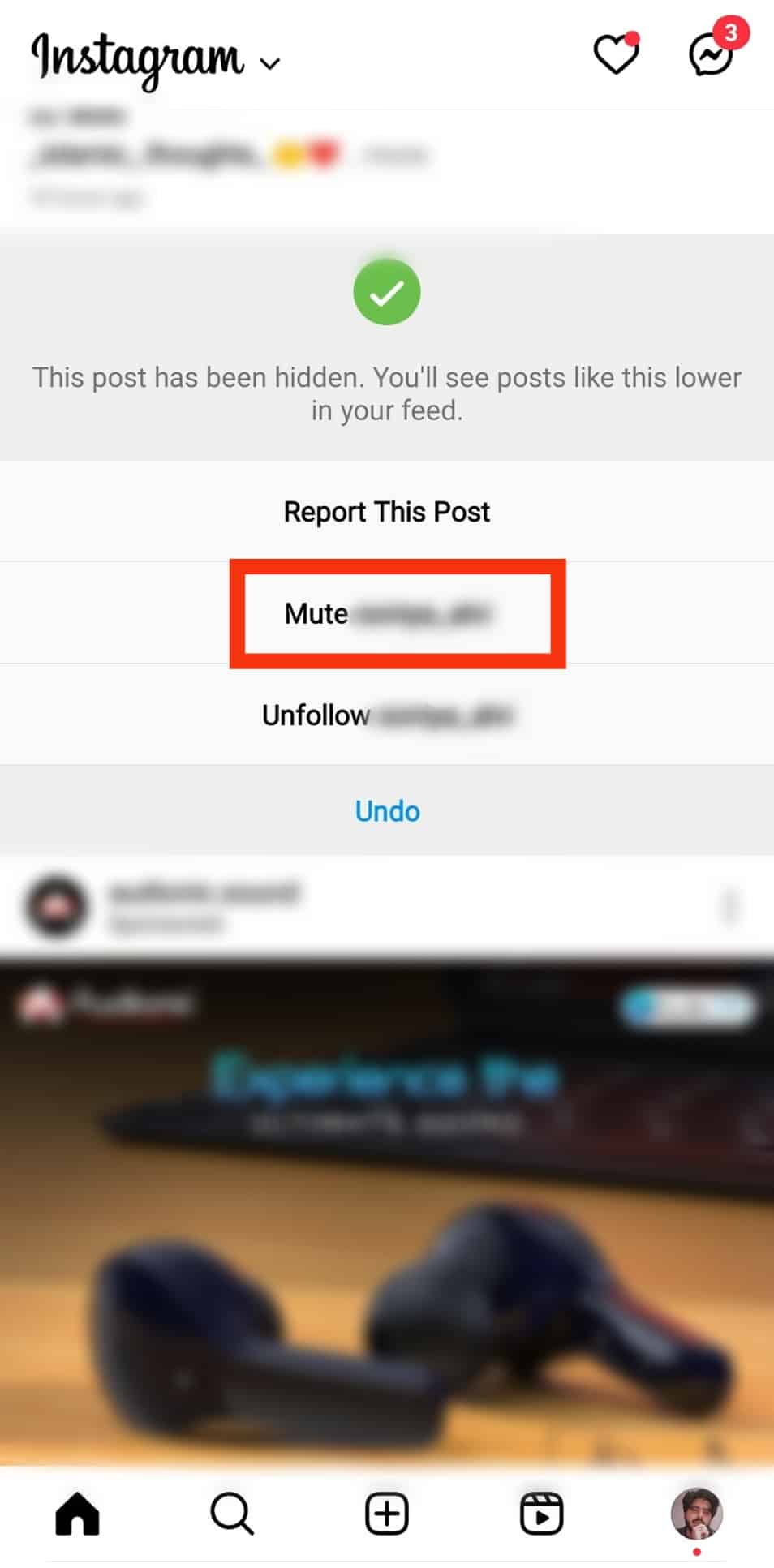Open Messenger direct messages
Viewport: 774px width, 1568px height.
pos(712,54)
